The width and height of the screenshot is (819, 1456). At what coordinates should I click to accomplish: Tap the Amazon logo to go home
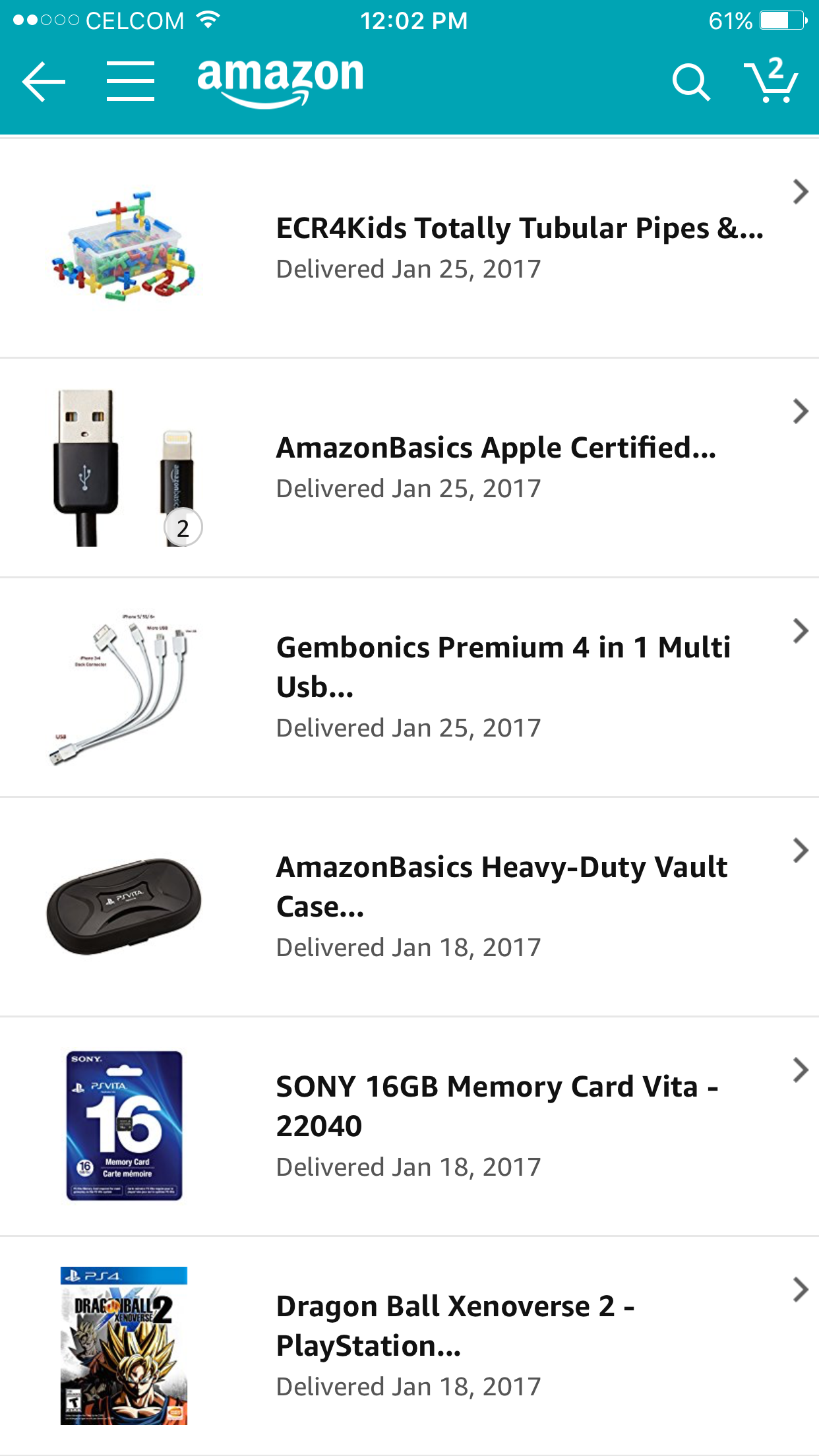click(280, 80)
